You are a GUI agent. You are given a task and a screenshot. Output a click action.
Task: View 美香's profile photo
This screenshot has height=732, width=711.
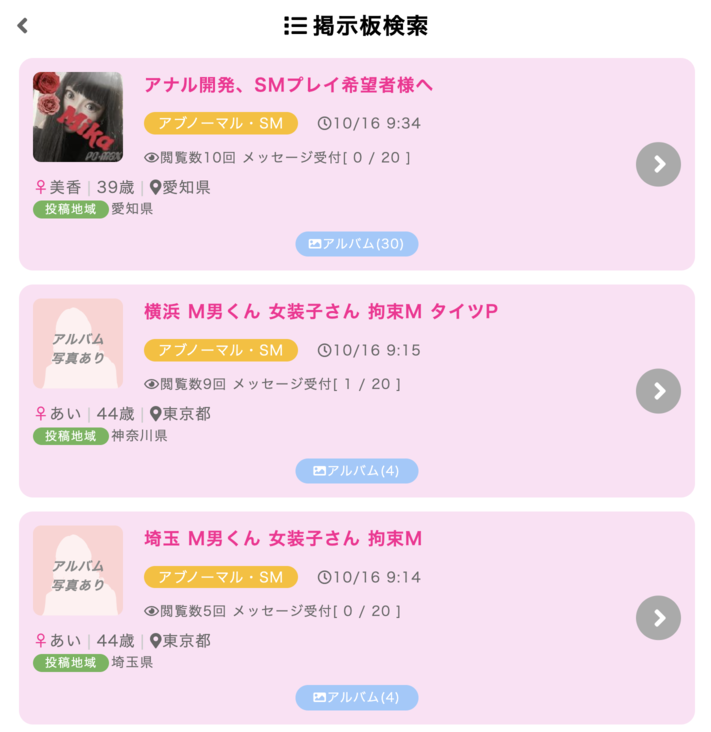(x=78, y=117)
